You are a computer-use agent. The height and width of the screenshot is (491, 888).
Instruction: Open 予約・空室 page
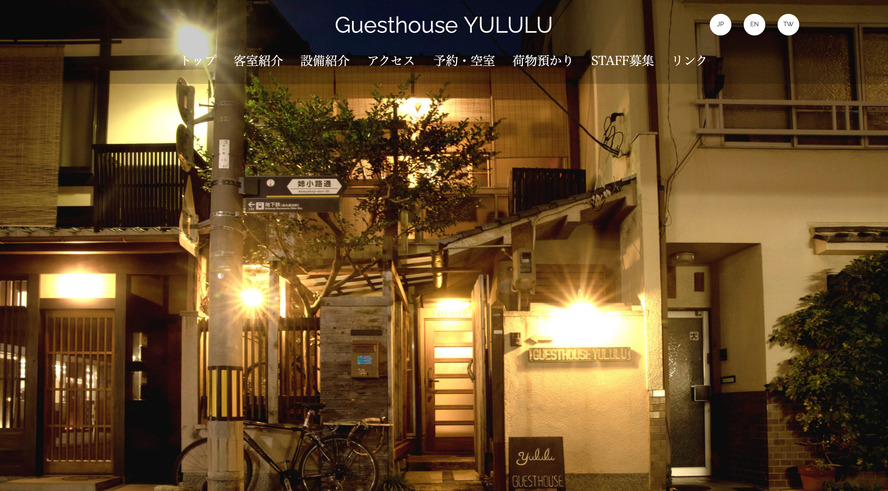point(464,61)
